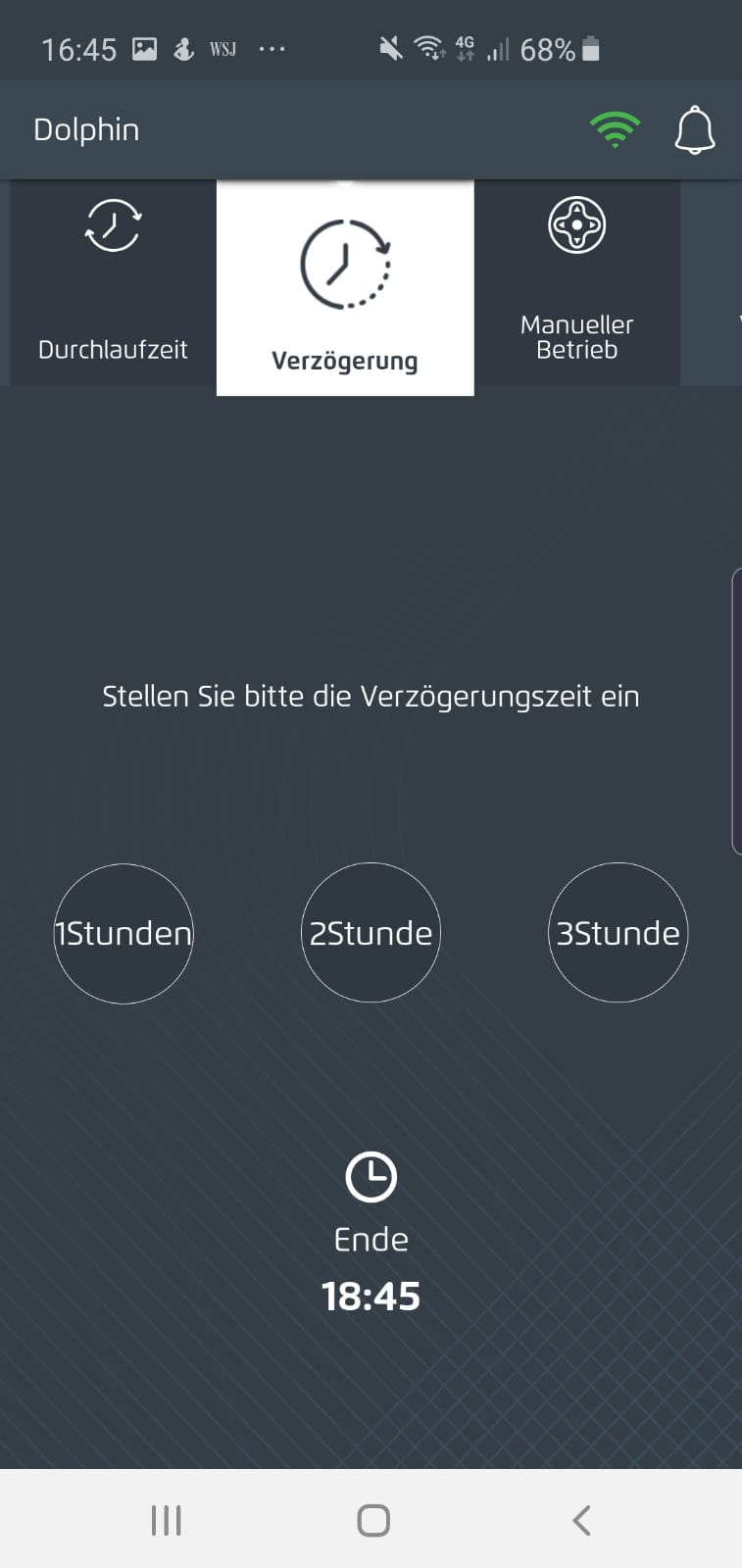Open the recent apps view
Image resolution: width=742 pixels, height=1568 pixels.
click(167, 1521)
